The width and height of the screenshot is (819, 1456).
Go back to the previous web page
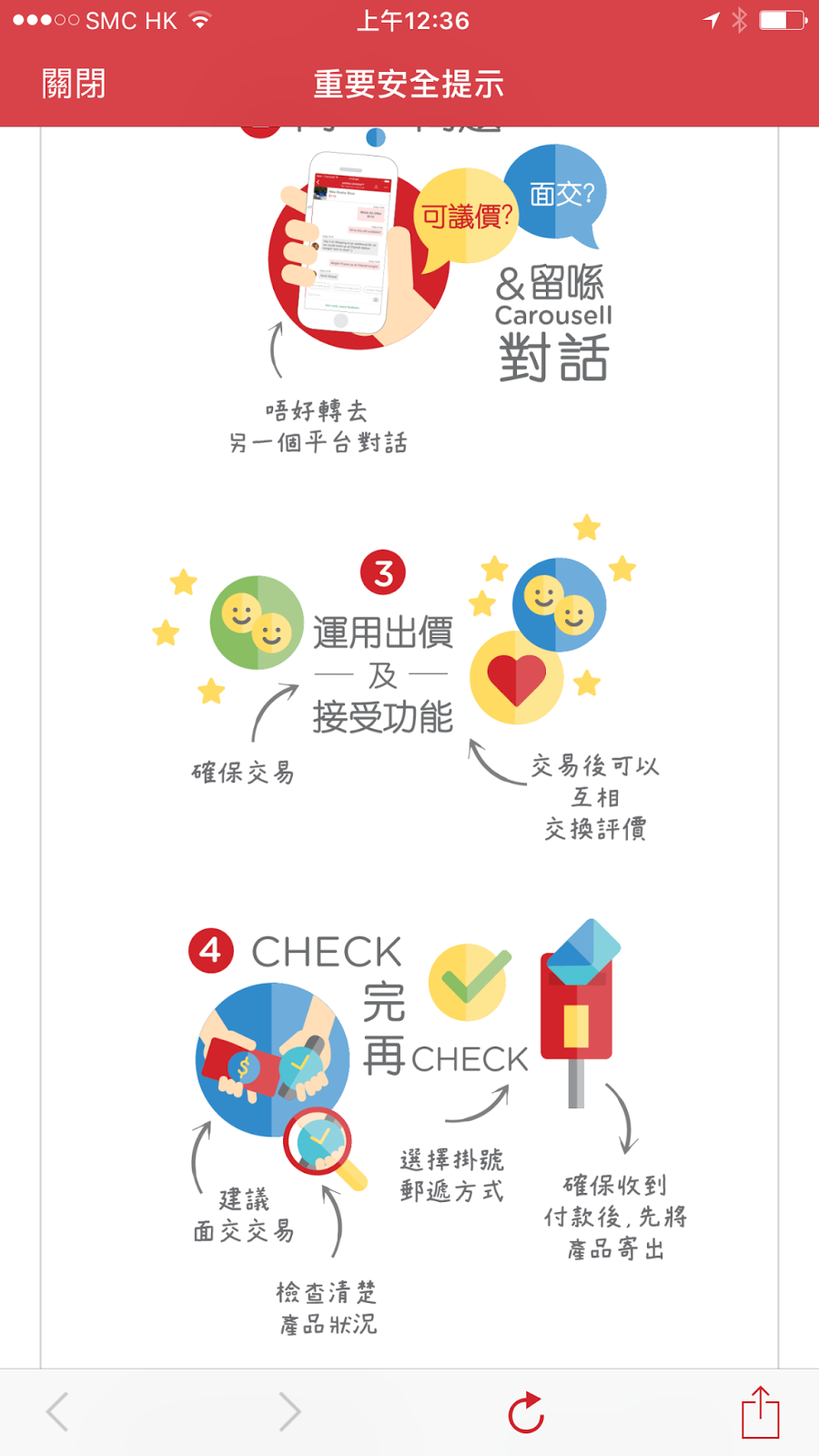pyautogui.click(x=57, y=1412)
